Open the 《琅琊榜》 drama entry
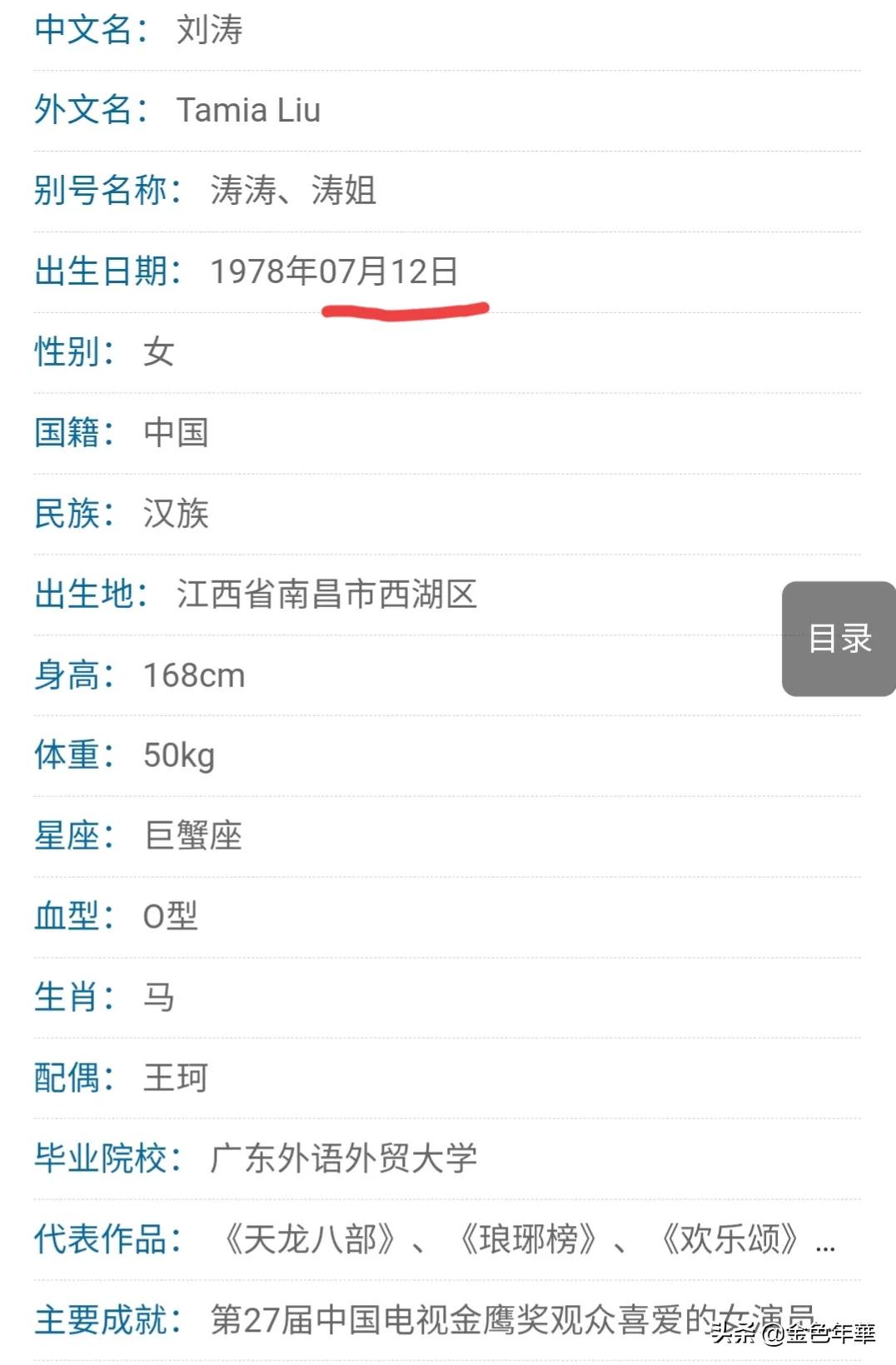Viewport: 896px width, 1365px height. tap(528, 1238)
